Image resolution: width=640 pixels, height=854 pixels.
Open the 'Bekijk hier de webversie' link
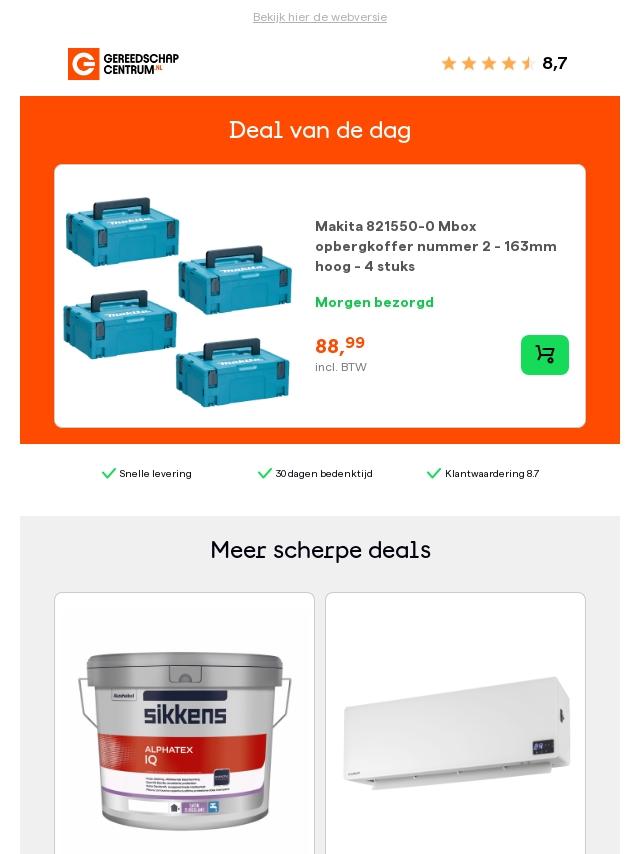click(320, 17)
